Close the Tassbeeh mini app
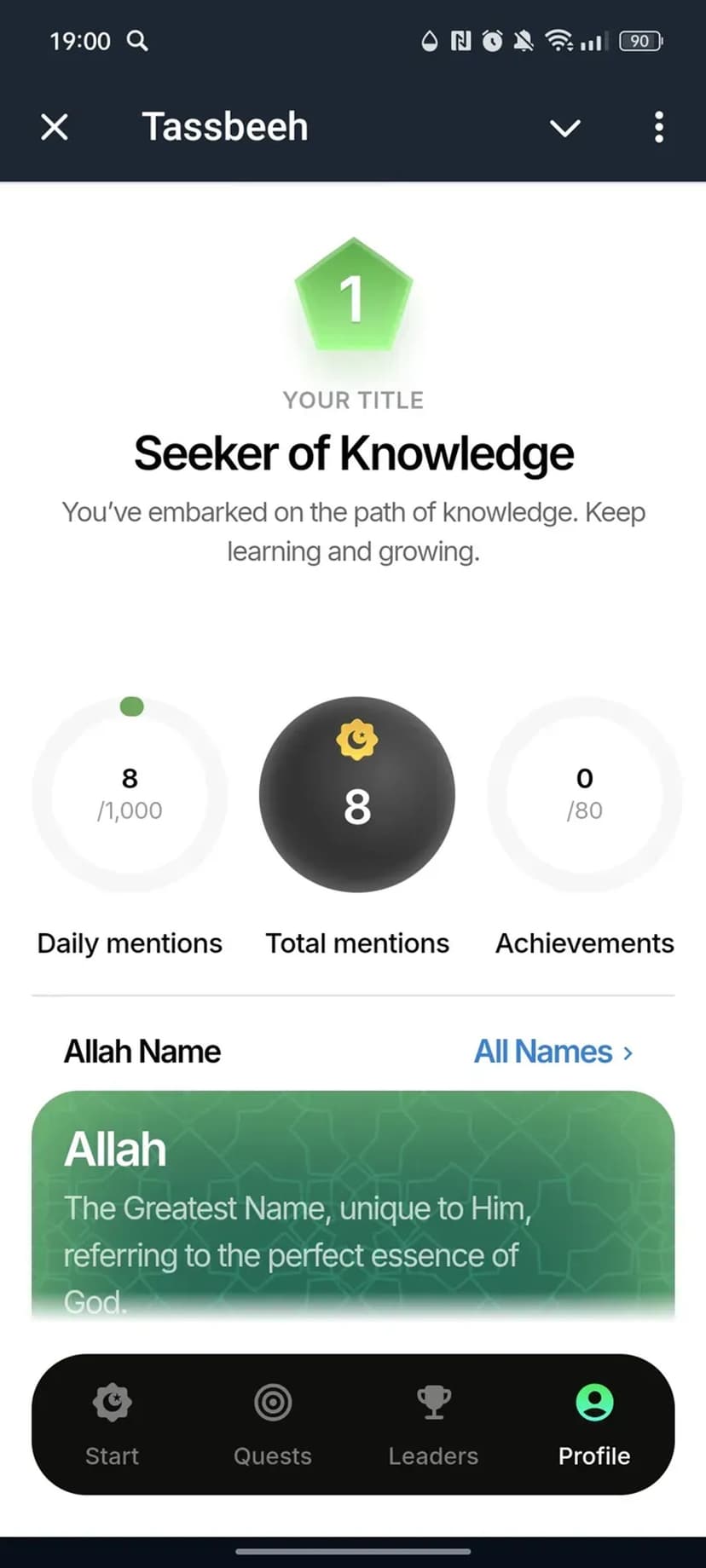706x1568 pixels. pyautogui.click(x=55, y=128)
